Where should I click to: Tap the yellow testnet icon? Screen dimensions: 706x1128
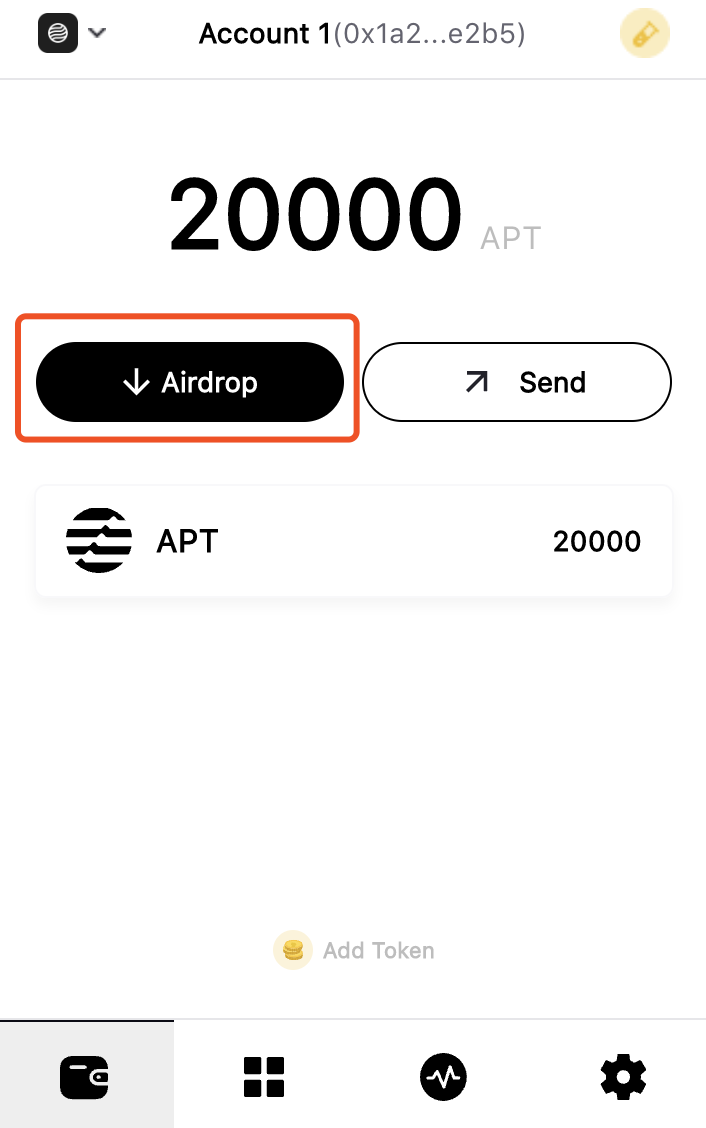pos(645,35)
